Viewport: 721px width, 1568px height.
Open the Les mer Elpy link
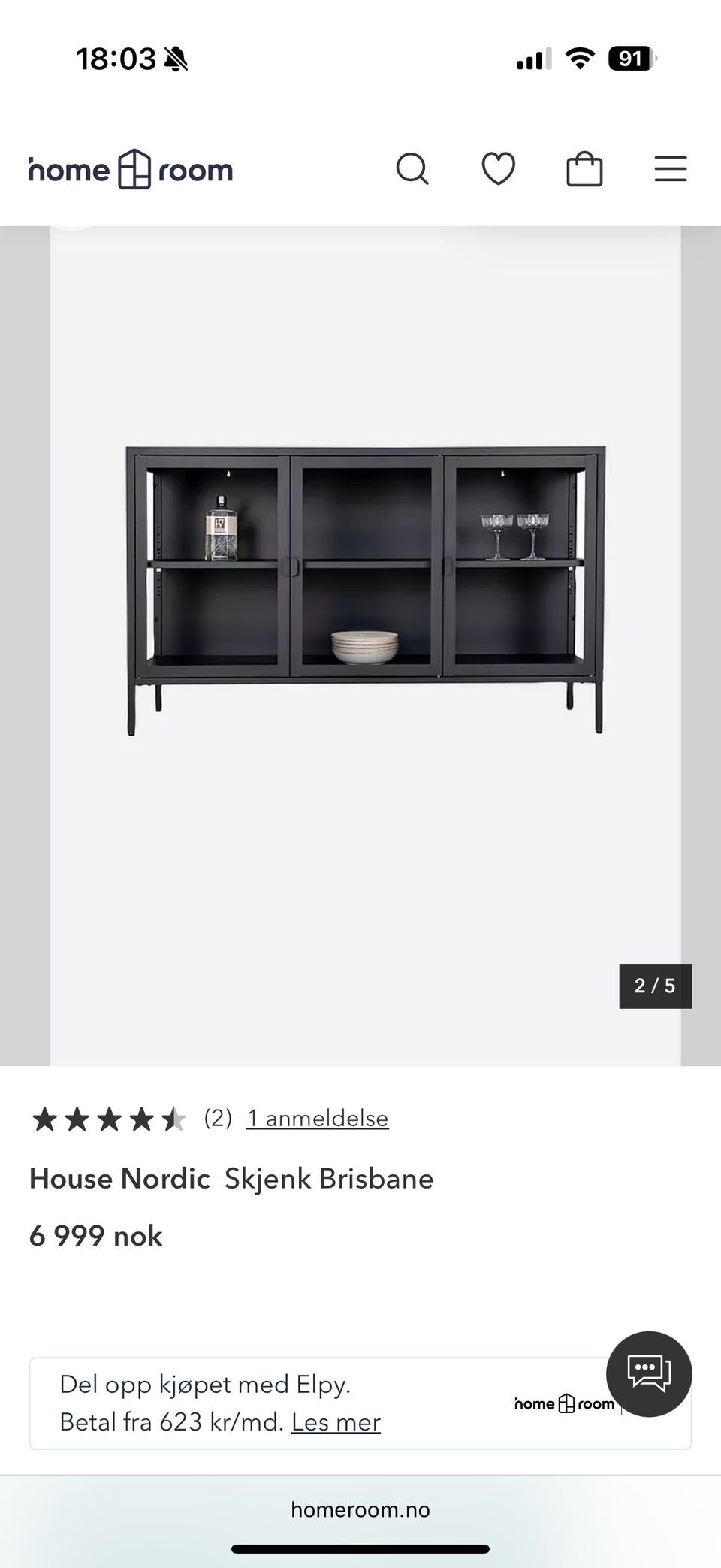[x=336, y=1422]
